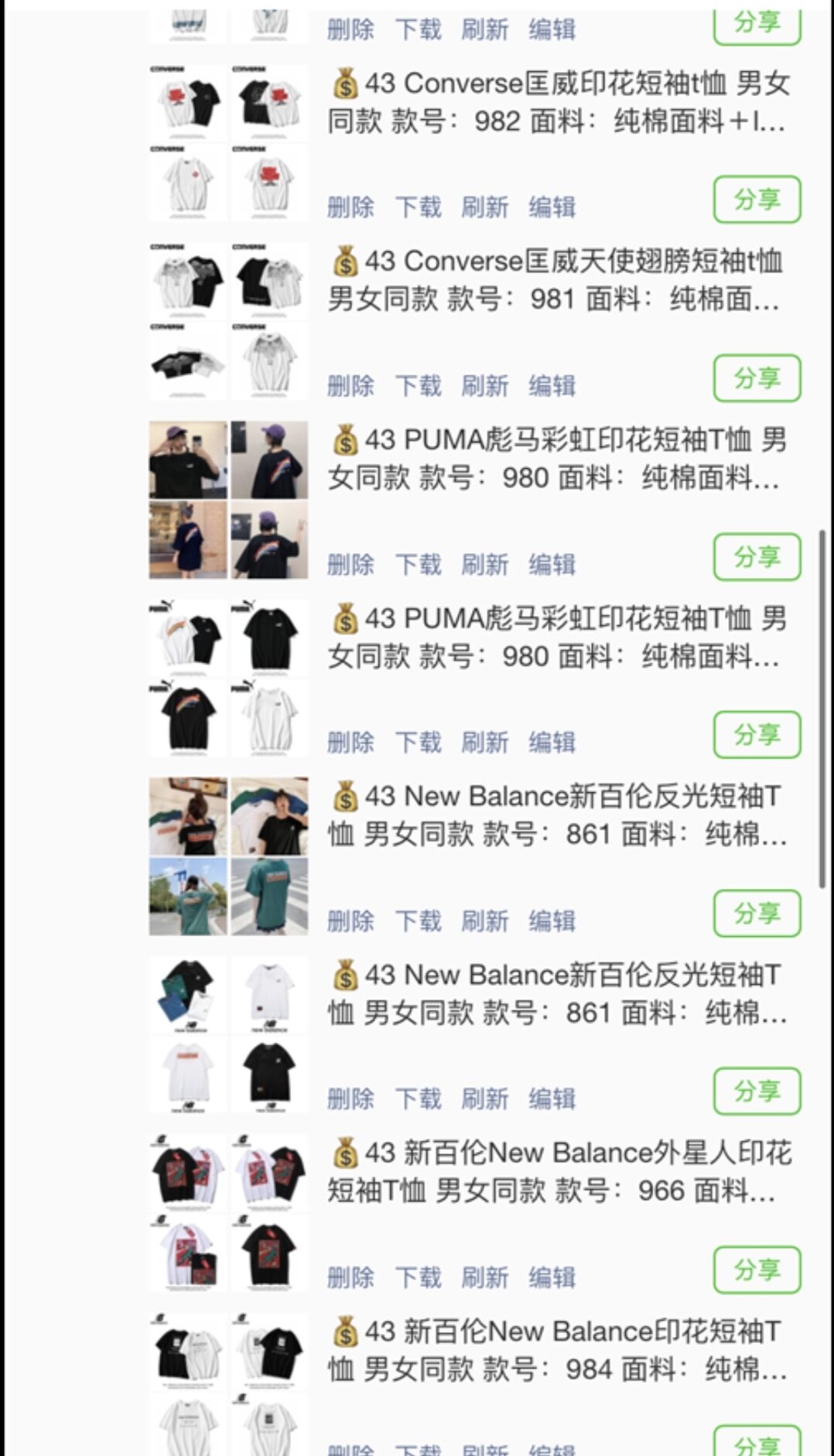The width and height of the screenshot is (834, 1456).
Task: Download the Converse 天使翅膀 981 listing
Action: (x=418, y=385)
